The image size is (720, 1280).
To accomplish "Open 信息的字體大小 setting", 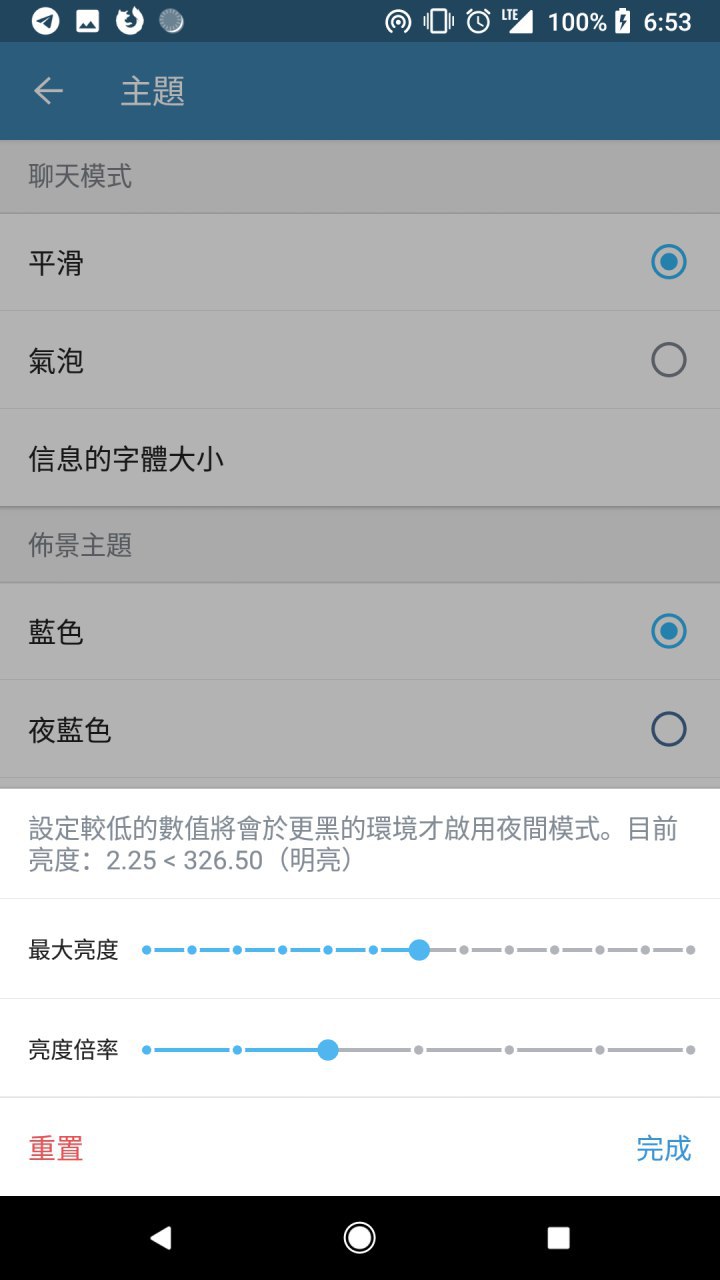I will [360, 459].
